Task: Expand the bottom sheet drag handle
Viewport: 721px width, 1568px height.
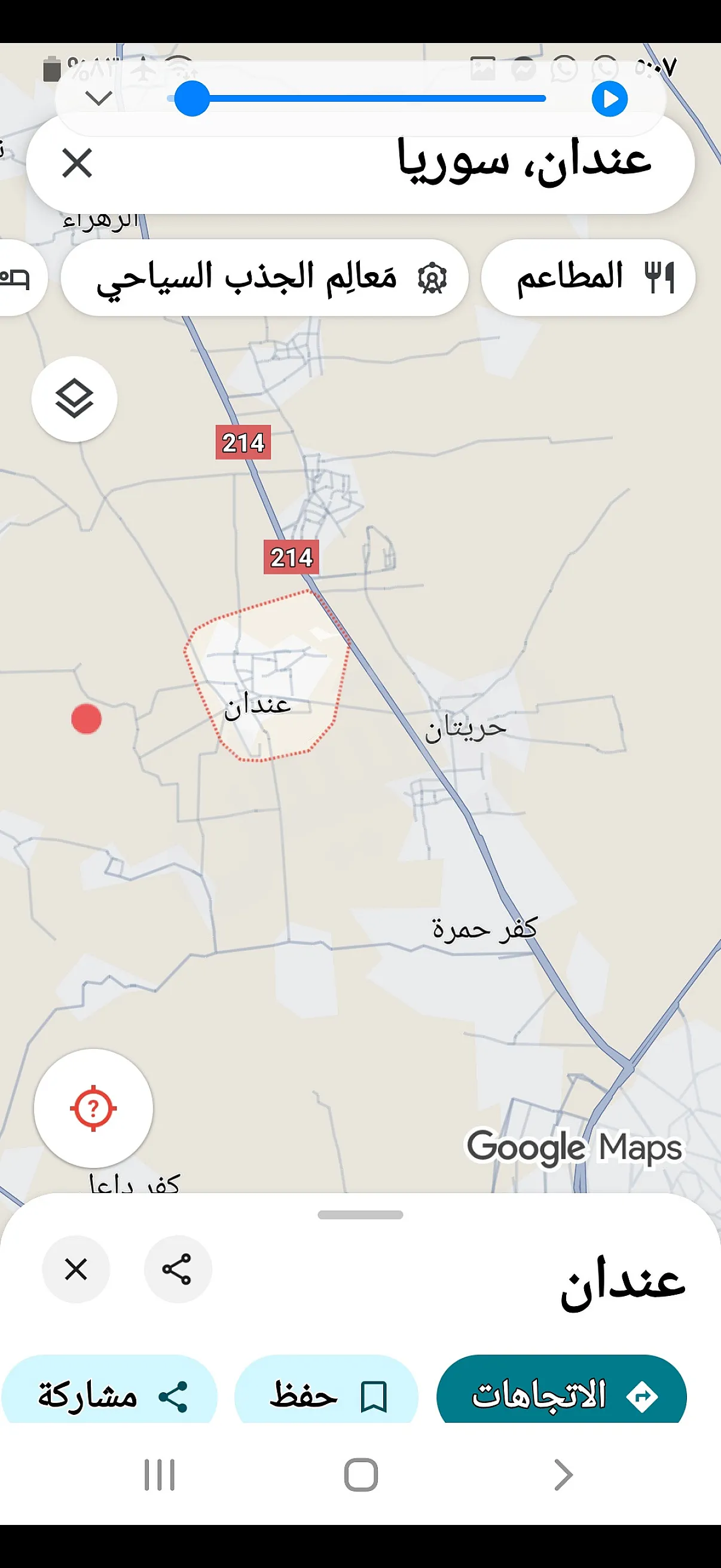Action: (360, 1215)
